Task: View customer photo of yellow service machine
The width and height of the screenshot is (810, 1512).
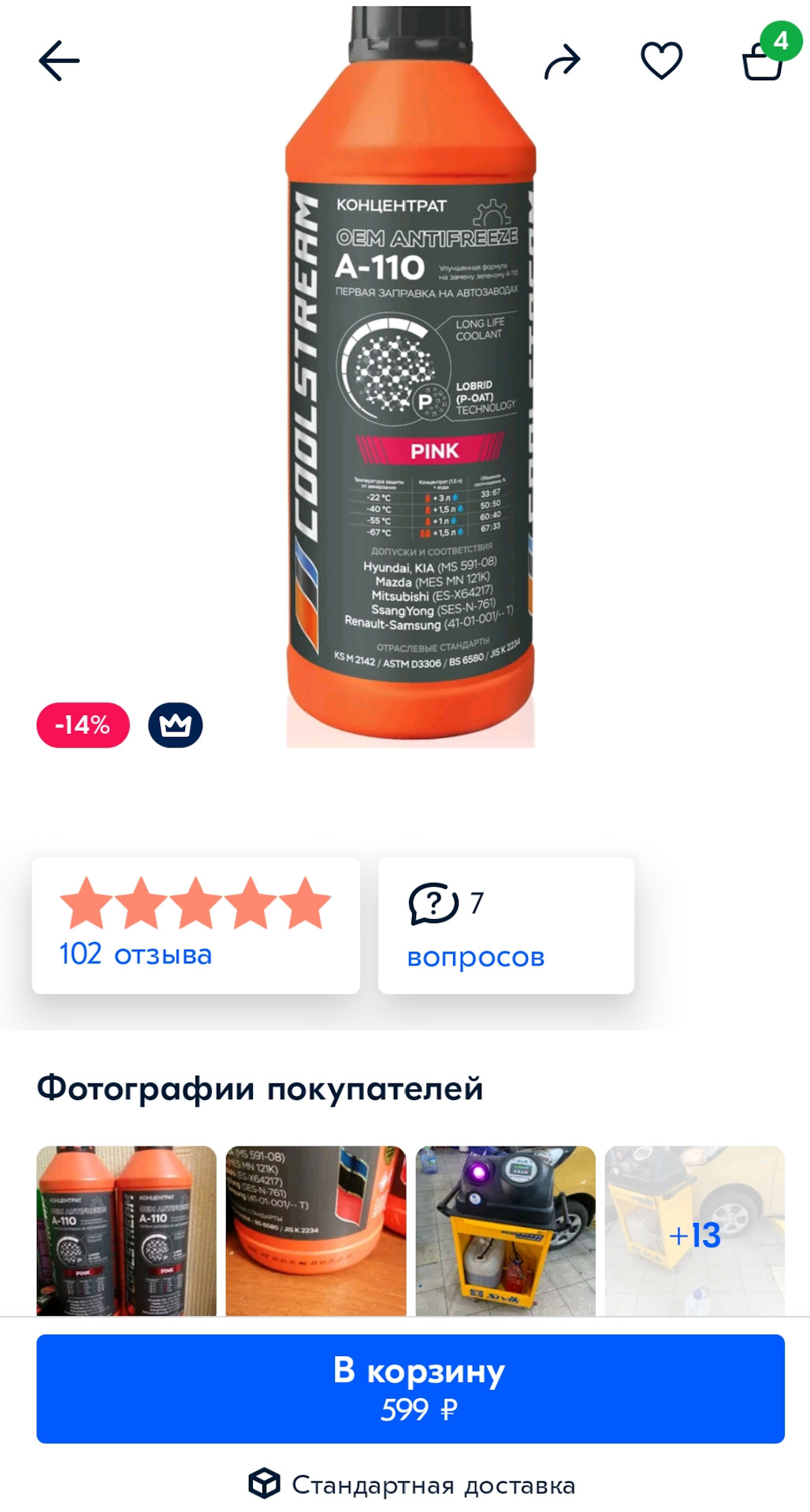Action: click(x=506, y=1231)
